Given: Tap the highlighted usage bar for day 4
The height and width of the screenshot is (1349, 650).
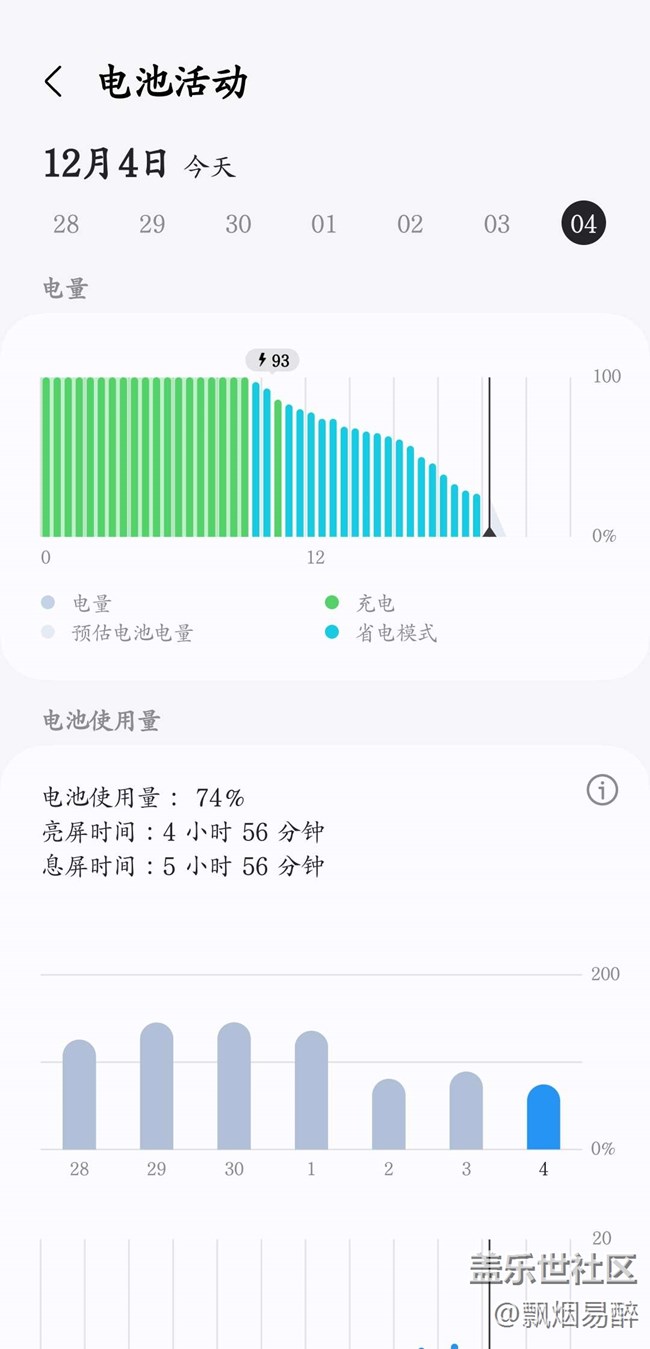Looking at the screenshot, I should pos(543,1118).
